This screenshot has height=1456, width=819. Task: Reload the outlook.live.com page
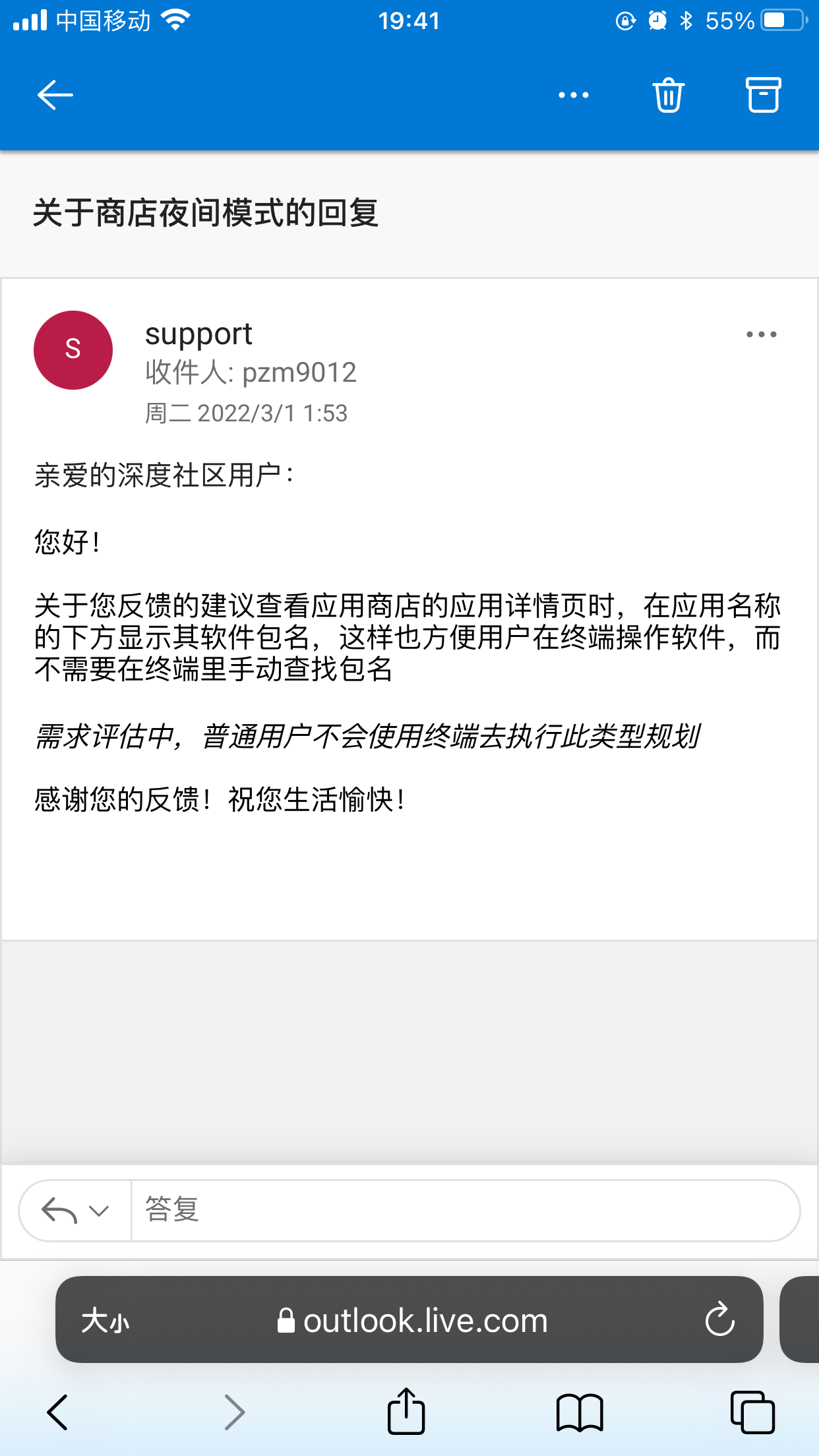720,1319
